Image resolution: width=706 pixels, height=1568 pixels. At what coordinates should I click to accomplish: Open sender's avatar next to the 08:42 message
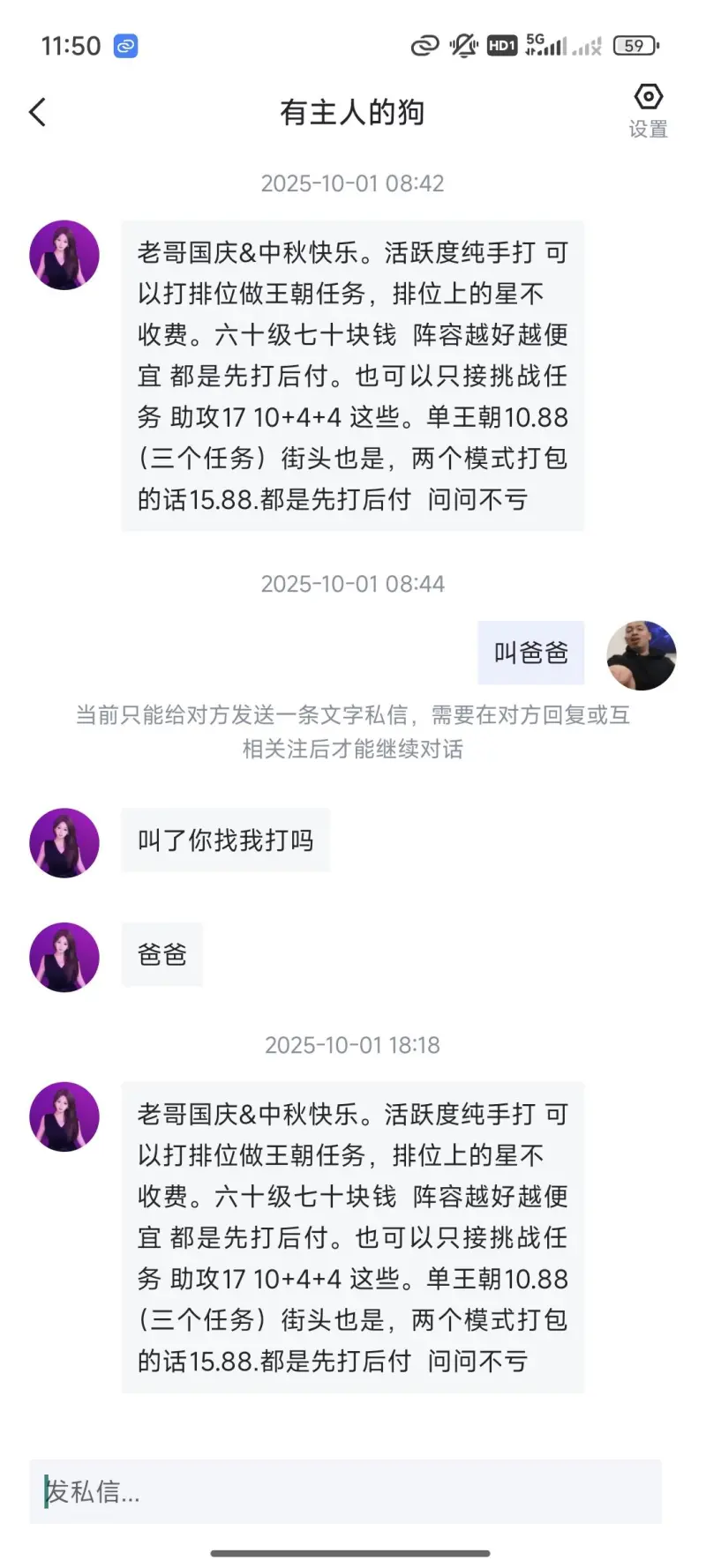(64, 255)
